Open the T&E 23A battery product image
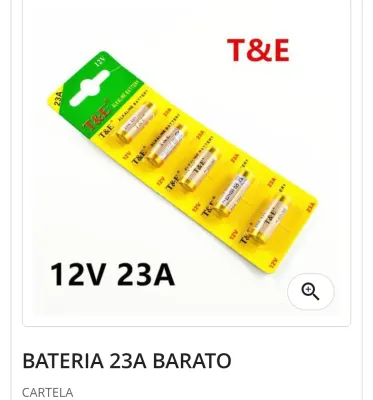The height and width of the screenshot is (400, 373). point(186,162)
